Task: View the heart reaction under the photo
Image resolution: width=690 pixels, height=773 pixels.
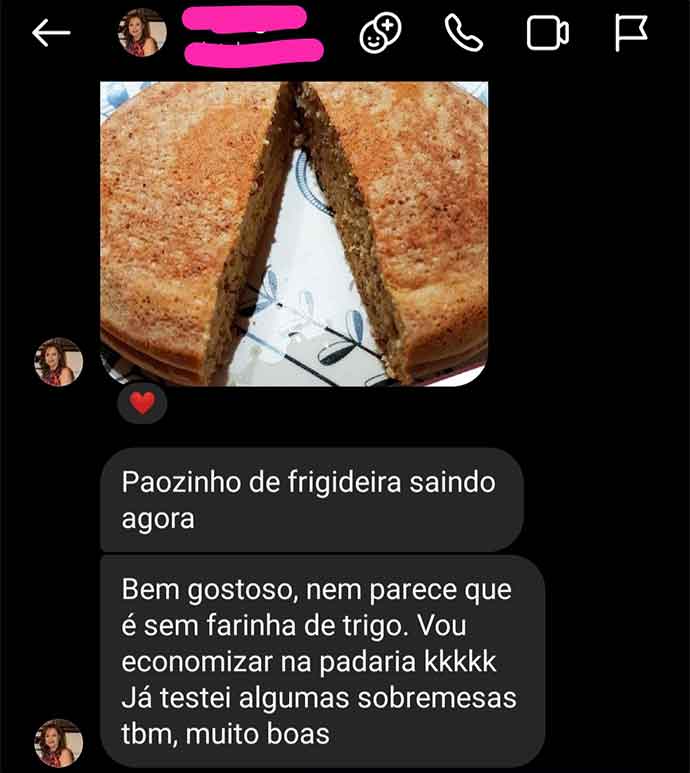Action: point(143,404)
